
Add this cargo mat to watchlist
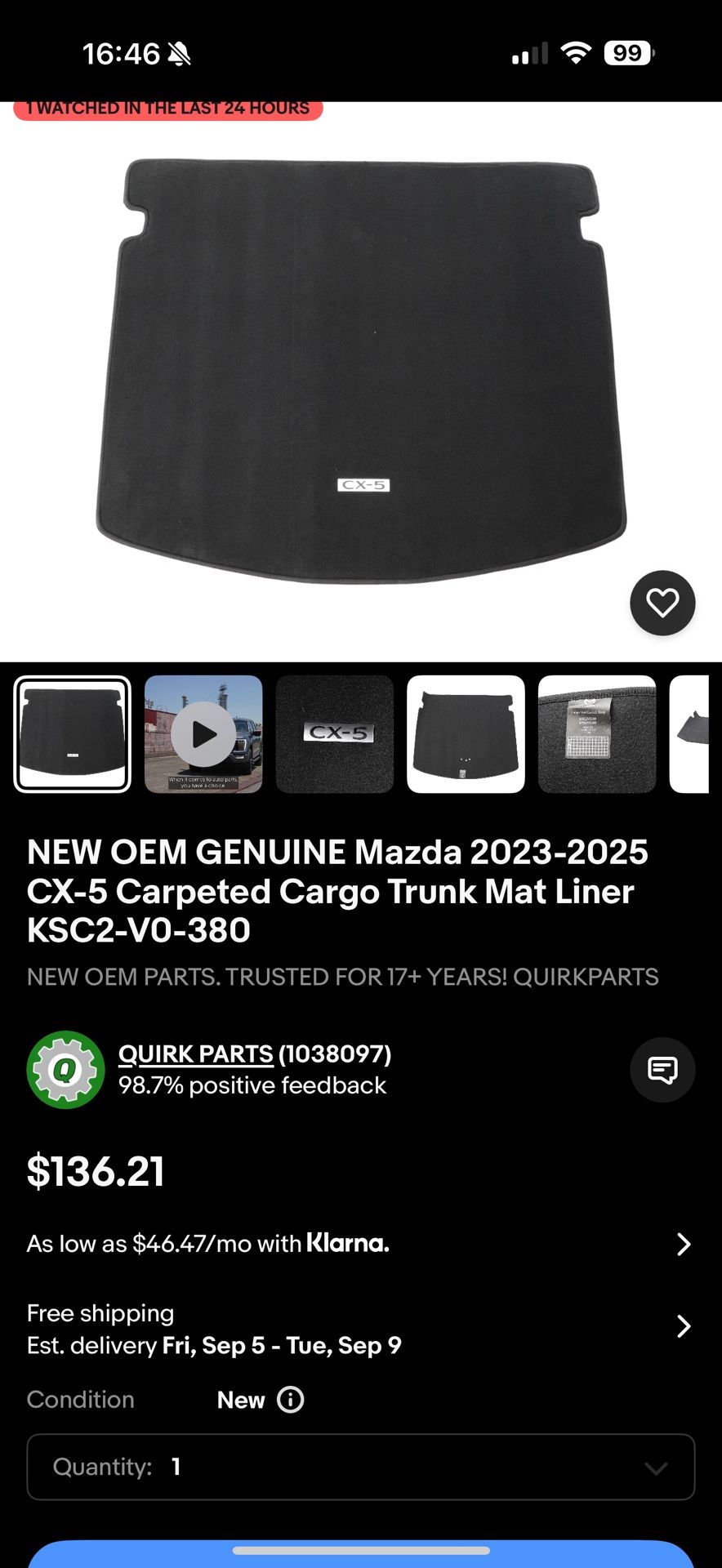(662, 603)
